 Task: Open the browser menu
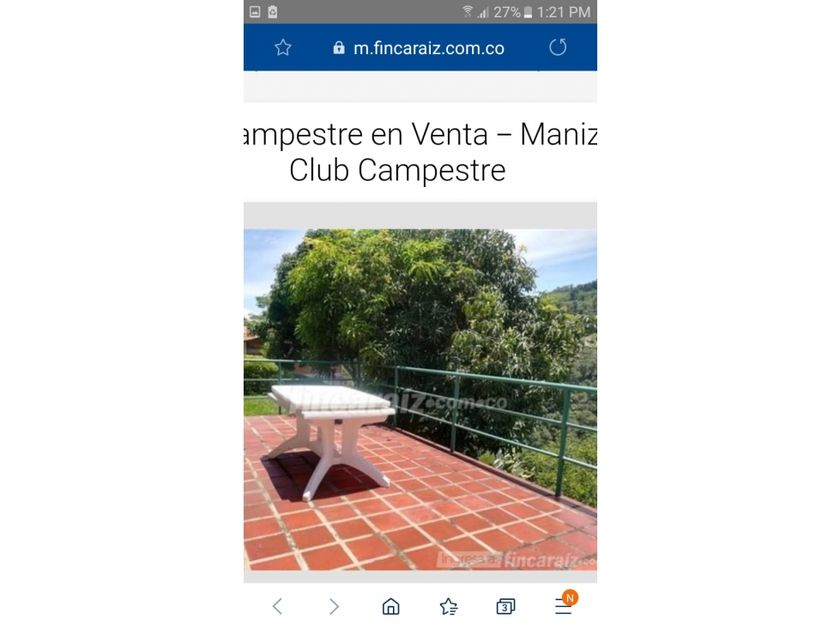[x=564, y=605]
